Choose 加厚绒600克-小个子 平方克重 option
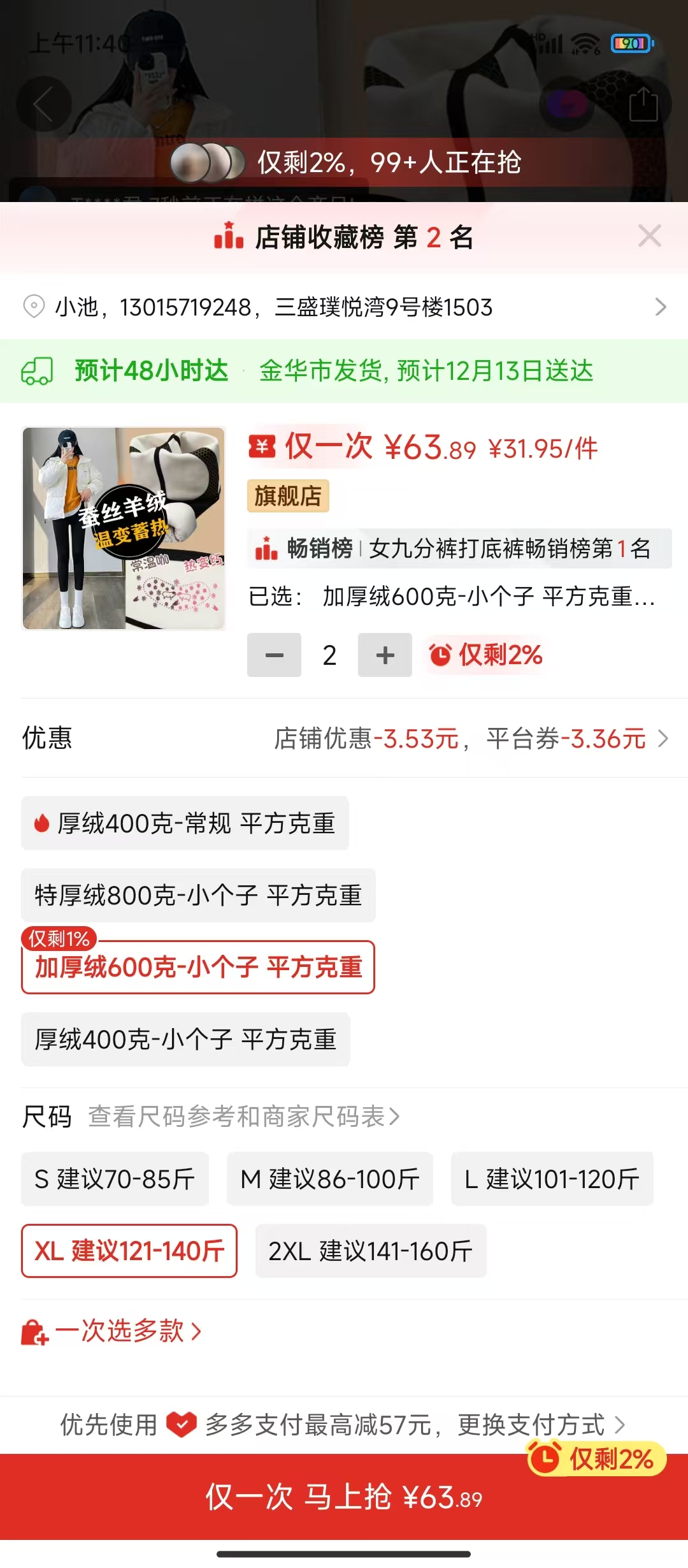 tap(198, 967)
